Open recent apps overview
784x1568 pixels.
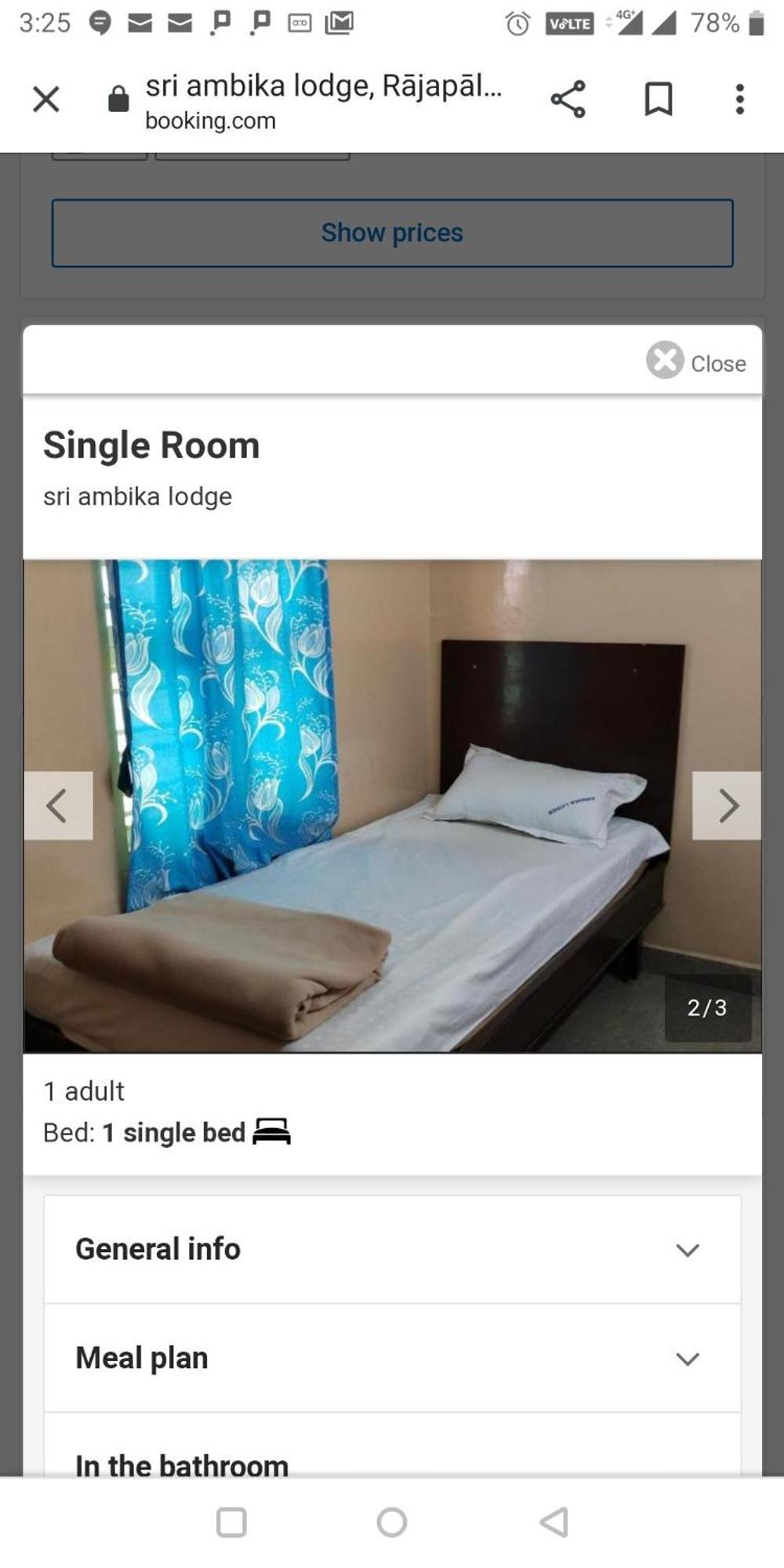pos(231,1523)
